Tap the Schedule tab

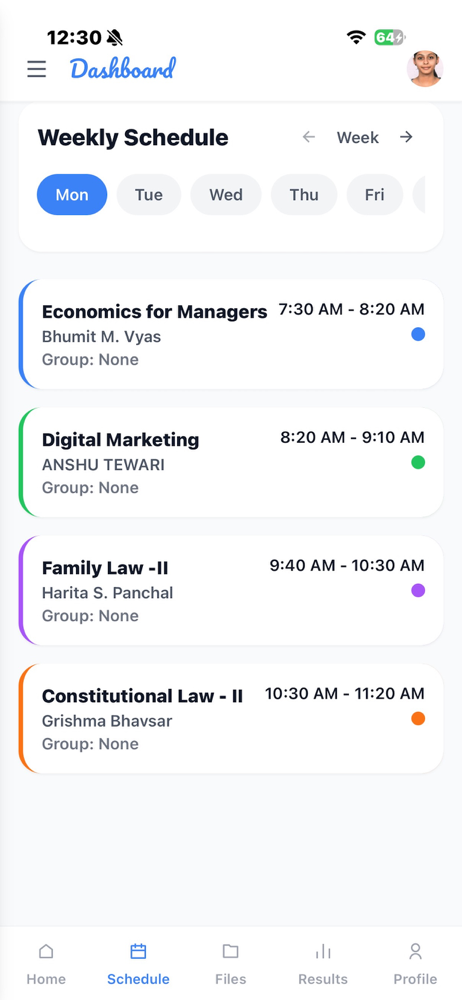138,964
